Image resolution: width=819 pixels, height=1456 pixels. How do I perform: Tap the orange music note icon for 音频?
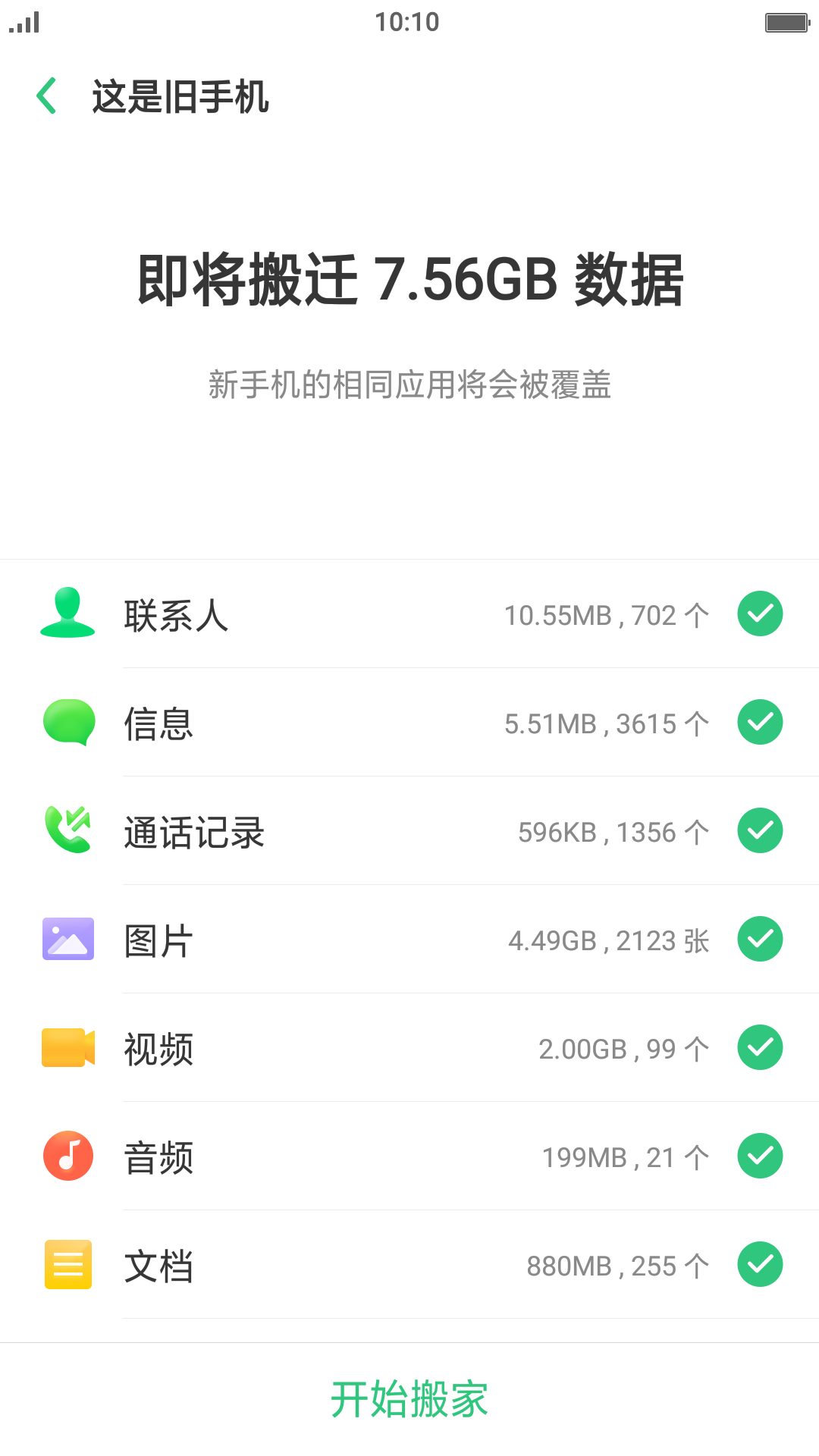[67, 1156]
